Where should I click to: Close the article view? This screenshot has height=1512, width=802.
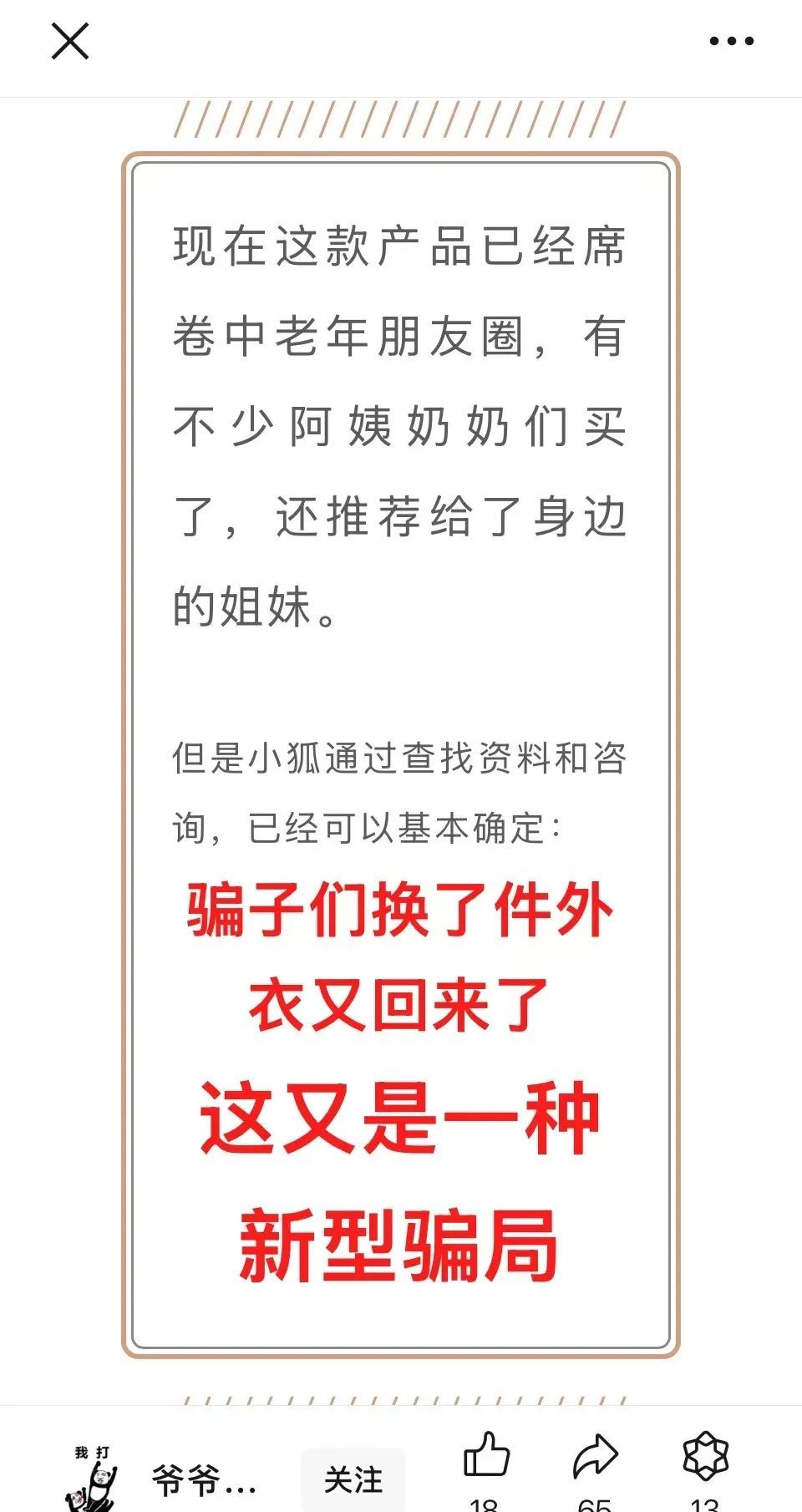pyautogui.click(x=70, y=41)
